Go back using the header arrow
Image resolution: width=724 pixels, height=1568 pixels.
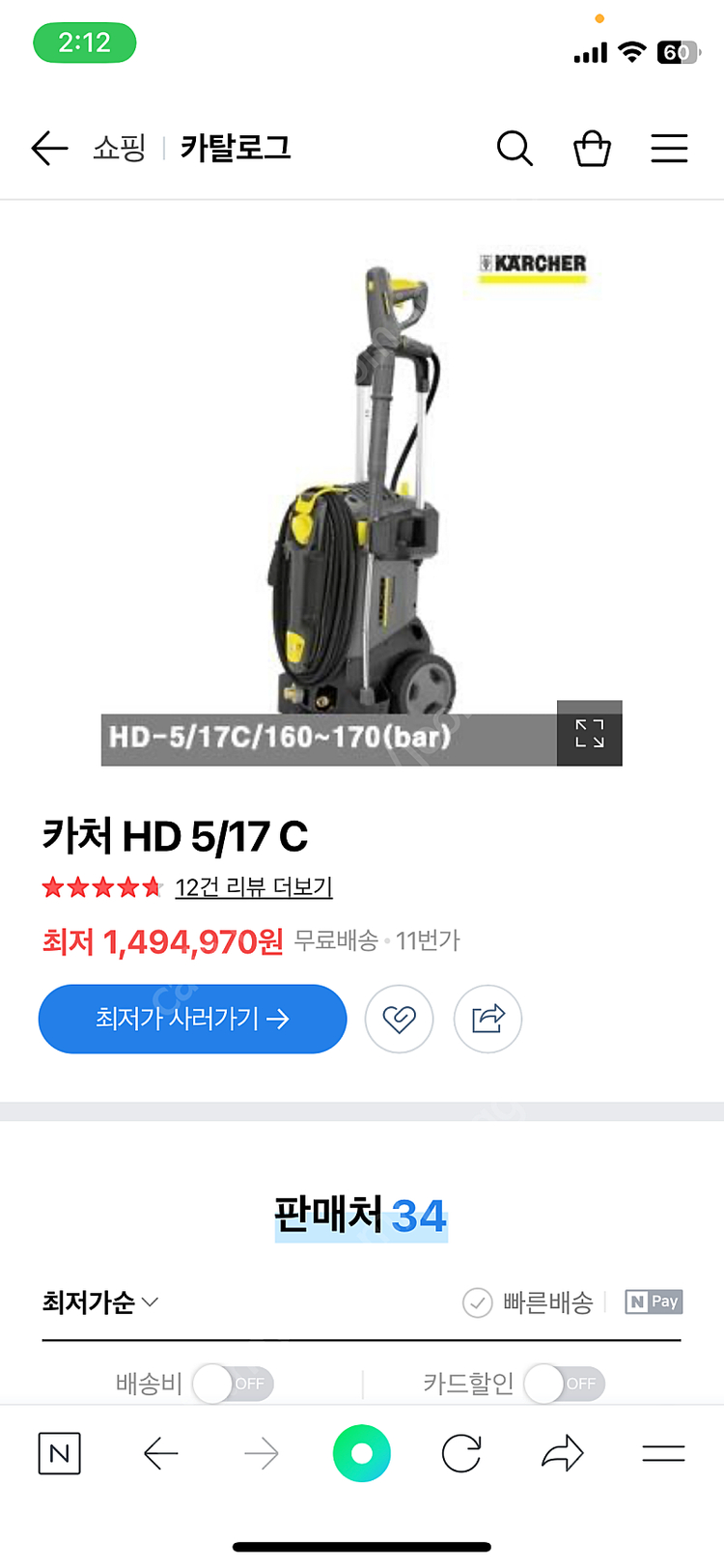pyautogui.click(x=49, y=149)
